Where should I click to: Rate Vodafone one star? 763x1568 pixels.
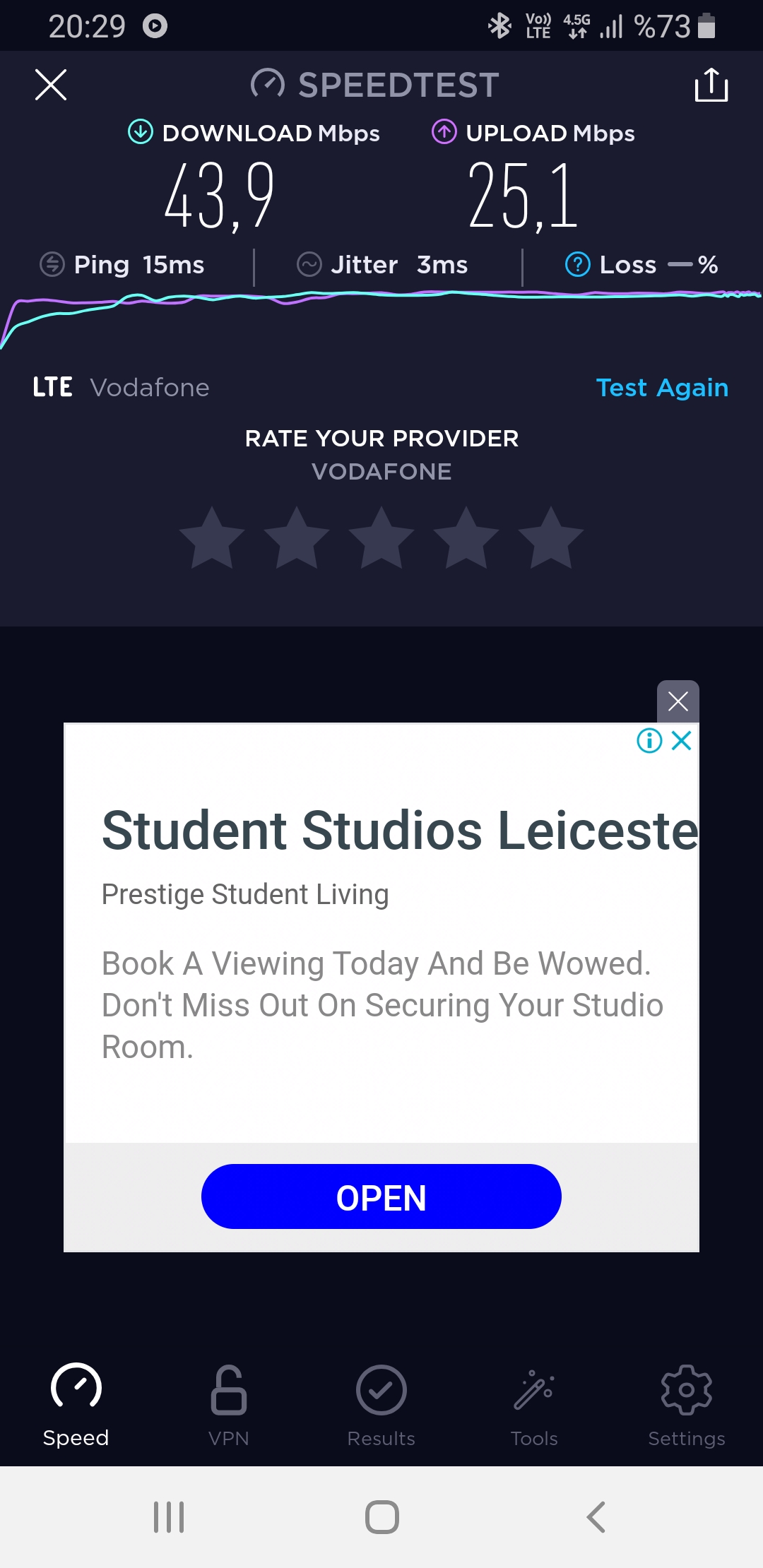click(x=212, y=538)
